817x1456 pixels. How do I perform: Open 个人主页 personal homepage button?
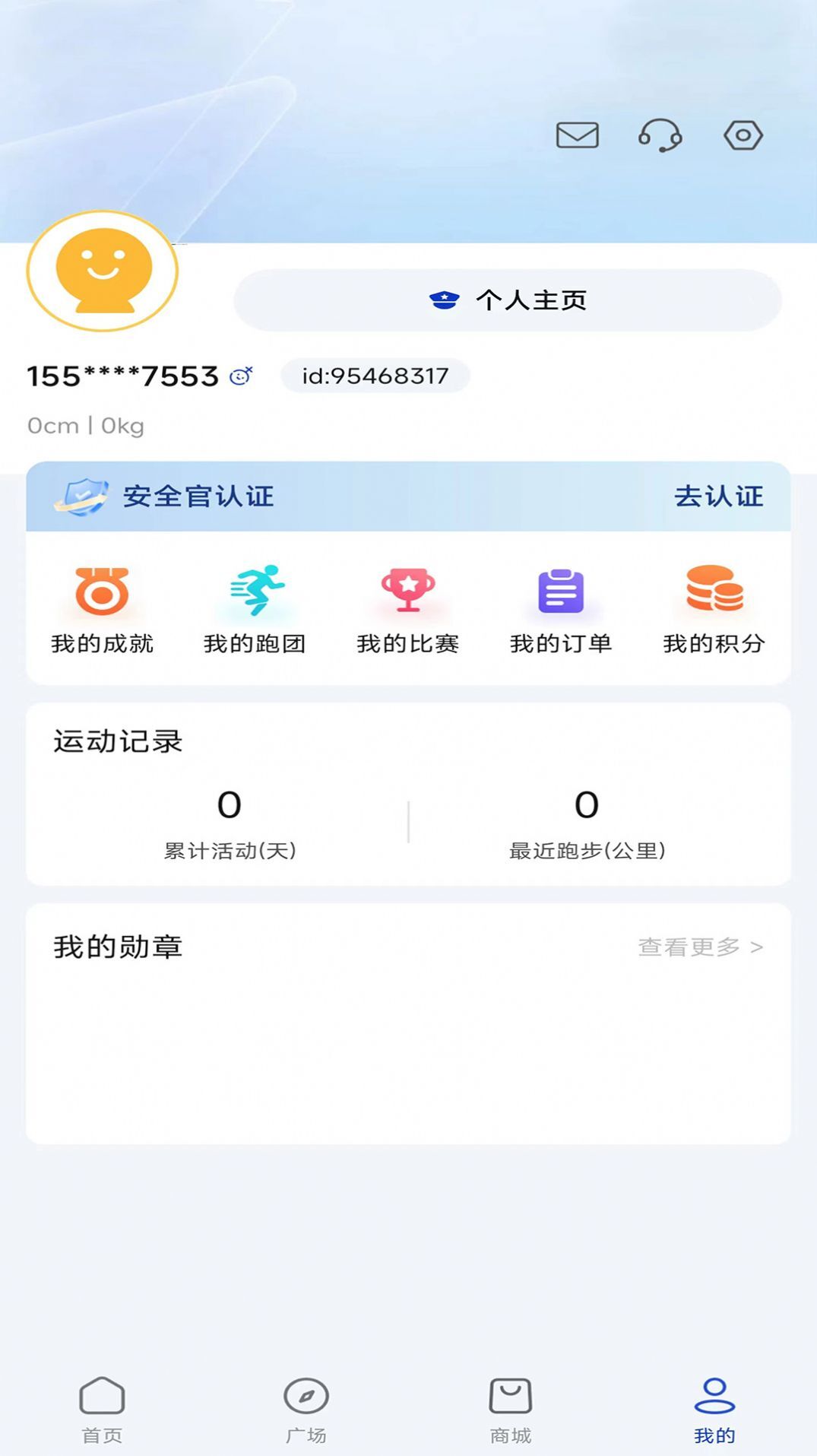click(x=508, y=300)
